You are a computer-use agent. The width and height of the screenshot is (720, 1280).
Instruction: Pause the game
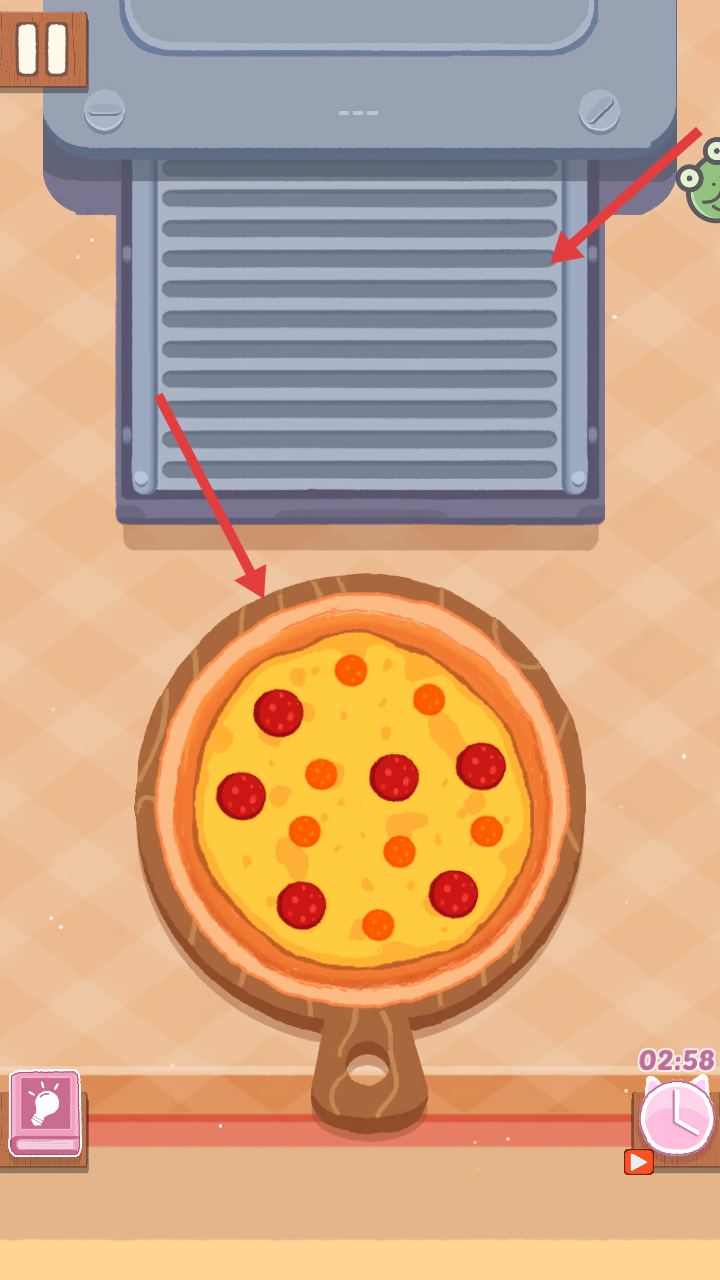pos(43,49)
